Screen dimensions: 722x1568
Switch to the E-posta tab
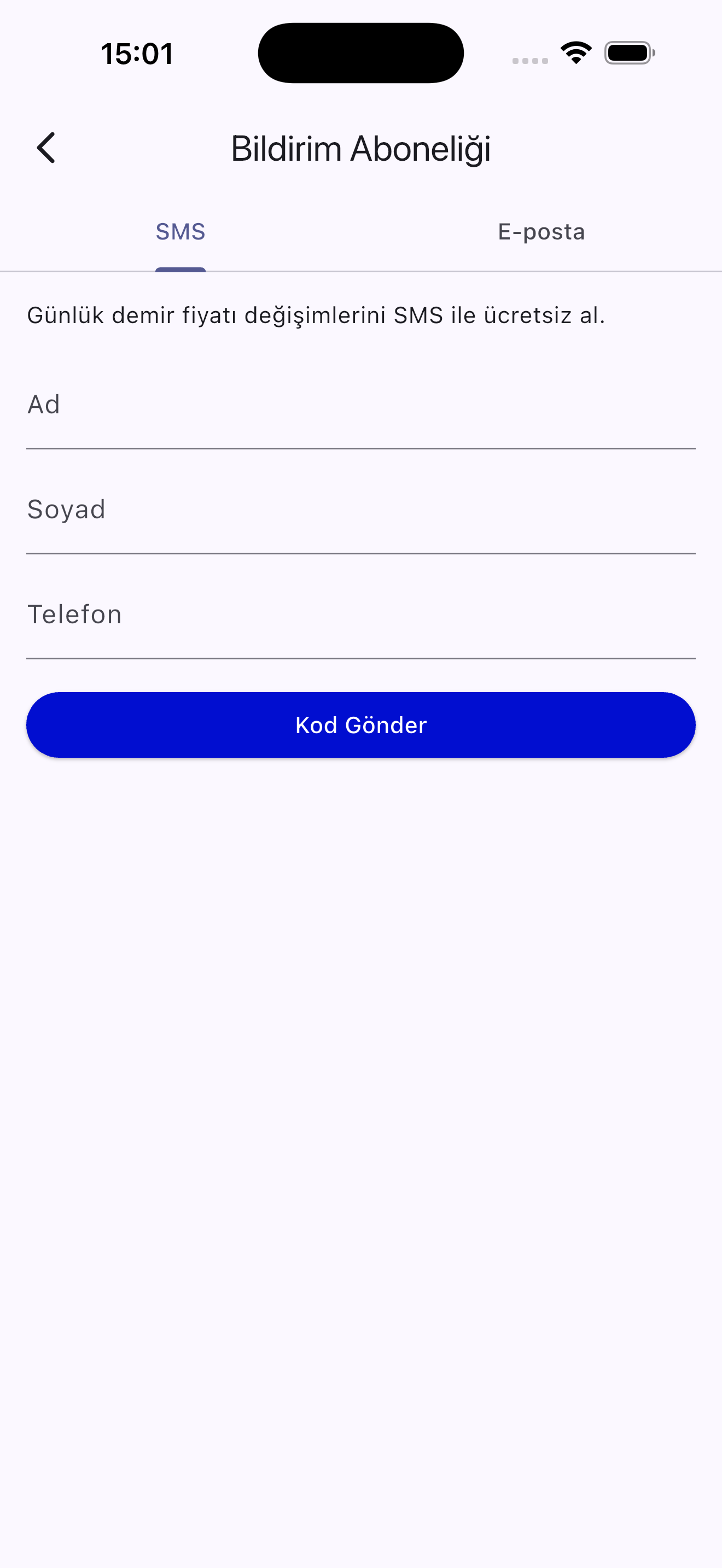coord(541,231)
